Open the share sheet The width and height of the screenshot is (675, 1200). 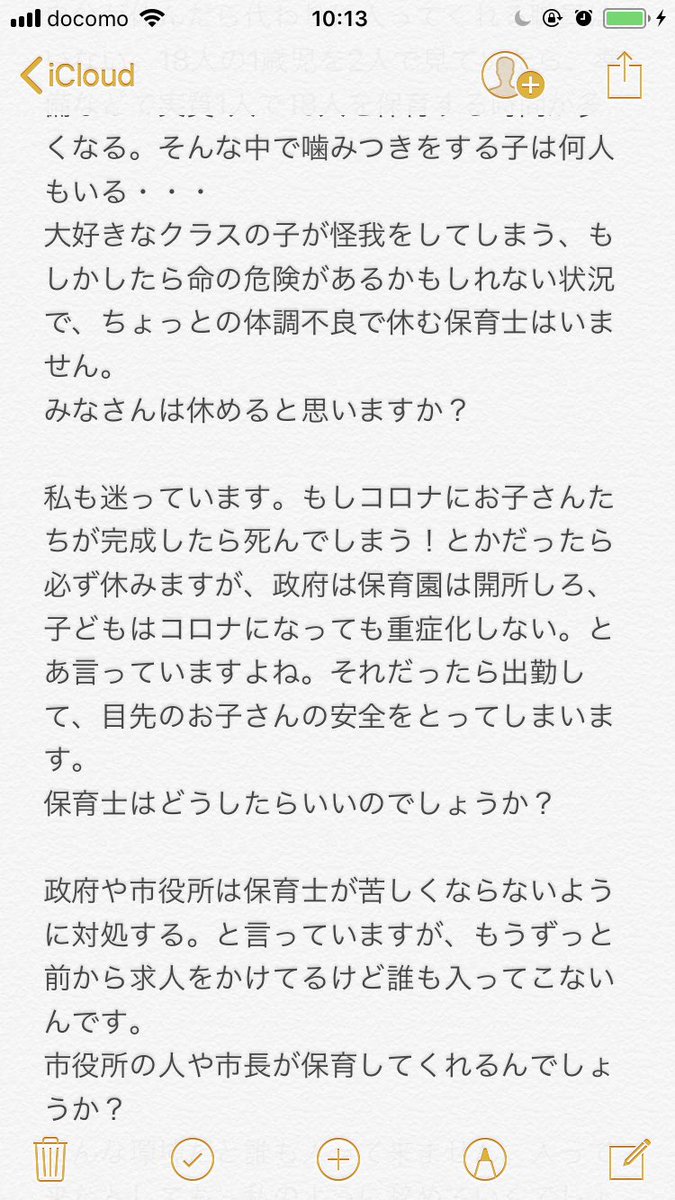(x=624, y=73)
